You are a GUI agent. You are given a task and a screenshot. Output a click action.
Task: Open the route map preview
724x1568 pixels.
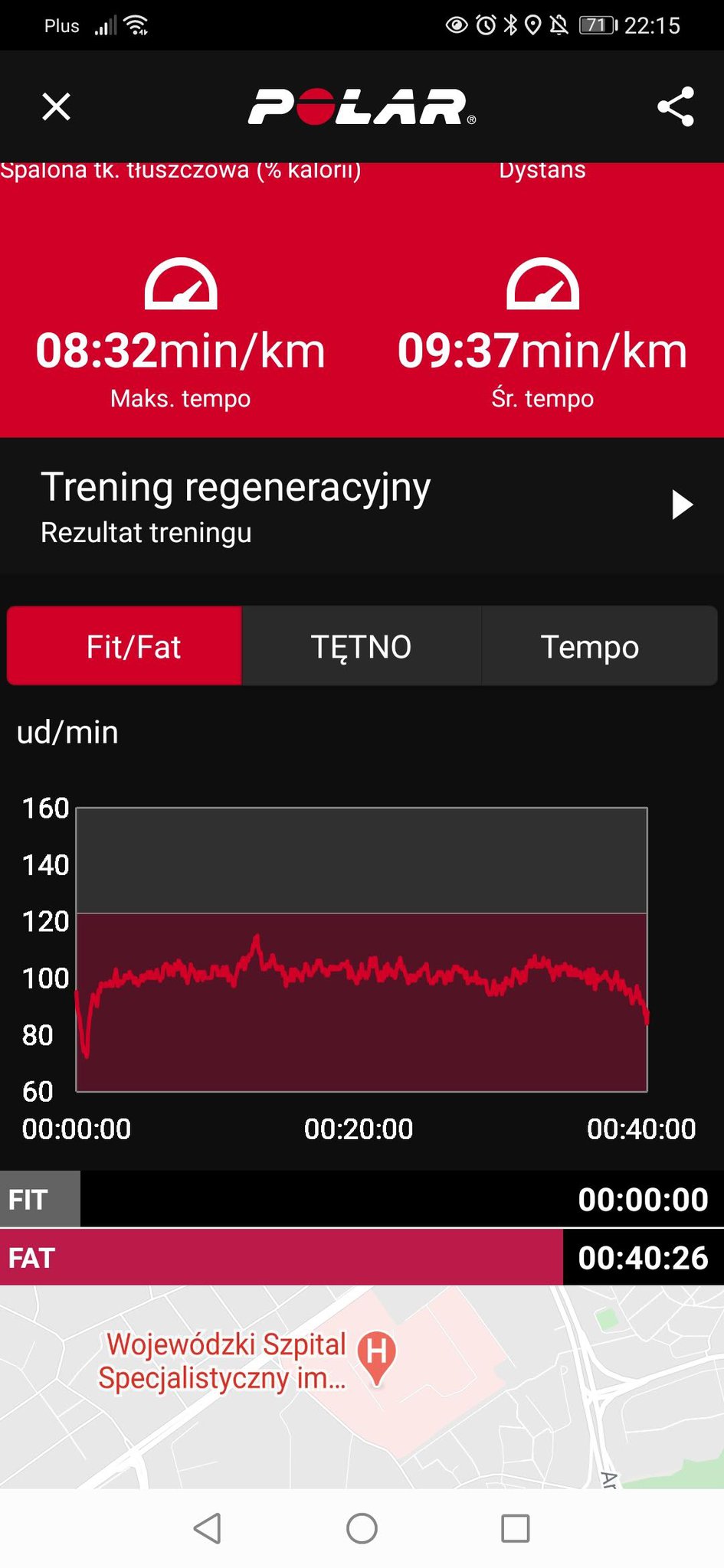(x=362, y=1387)
